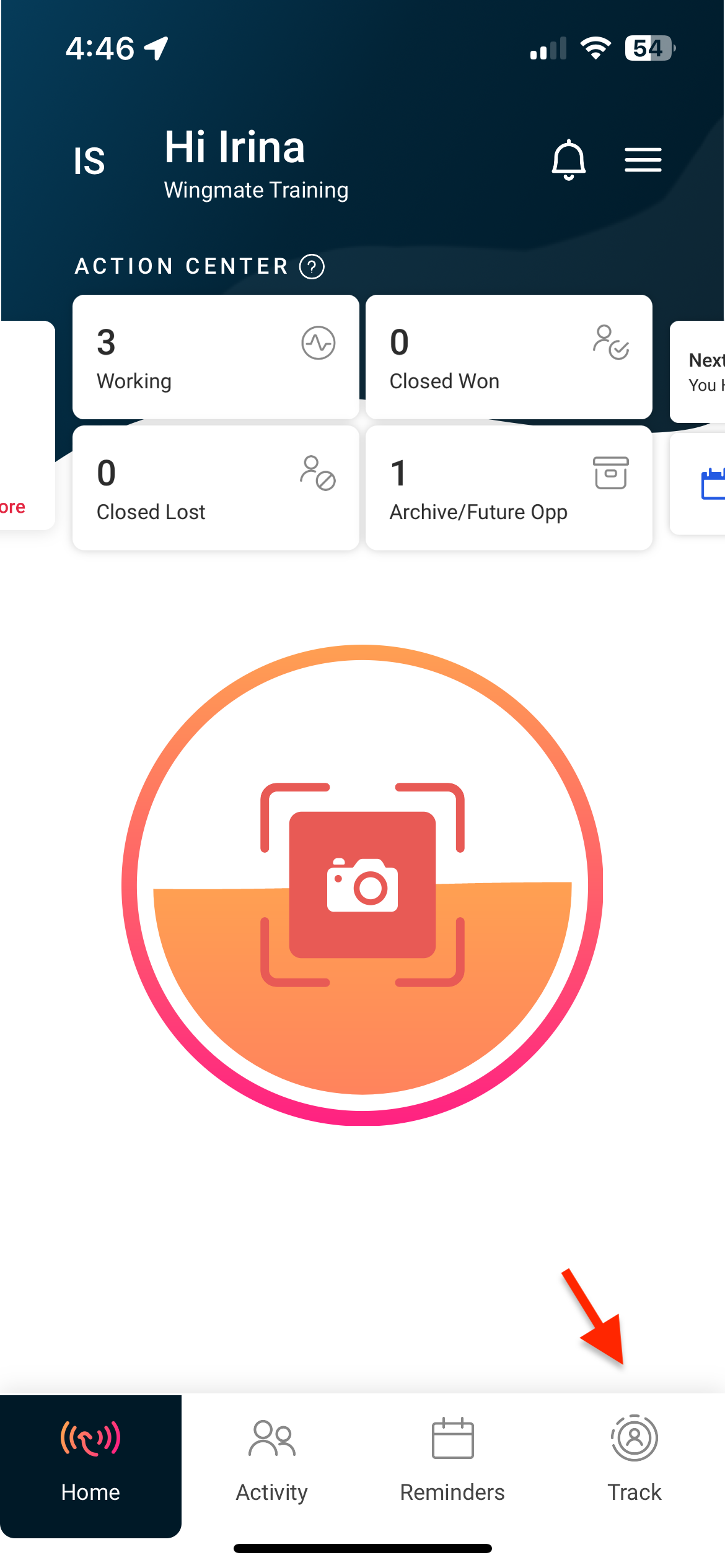Switch to the Activity tab
725x1568 pixels.
[x=271, y=1461]
